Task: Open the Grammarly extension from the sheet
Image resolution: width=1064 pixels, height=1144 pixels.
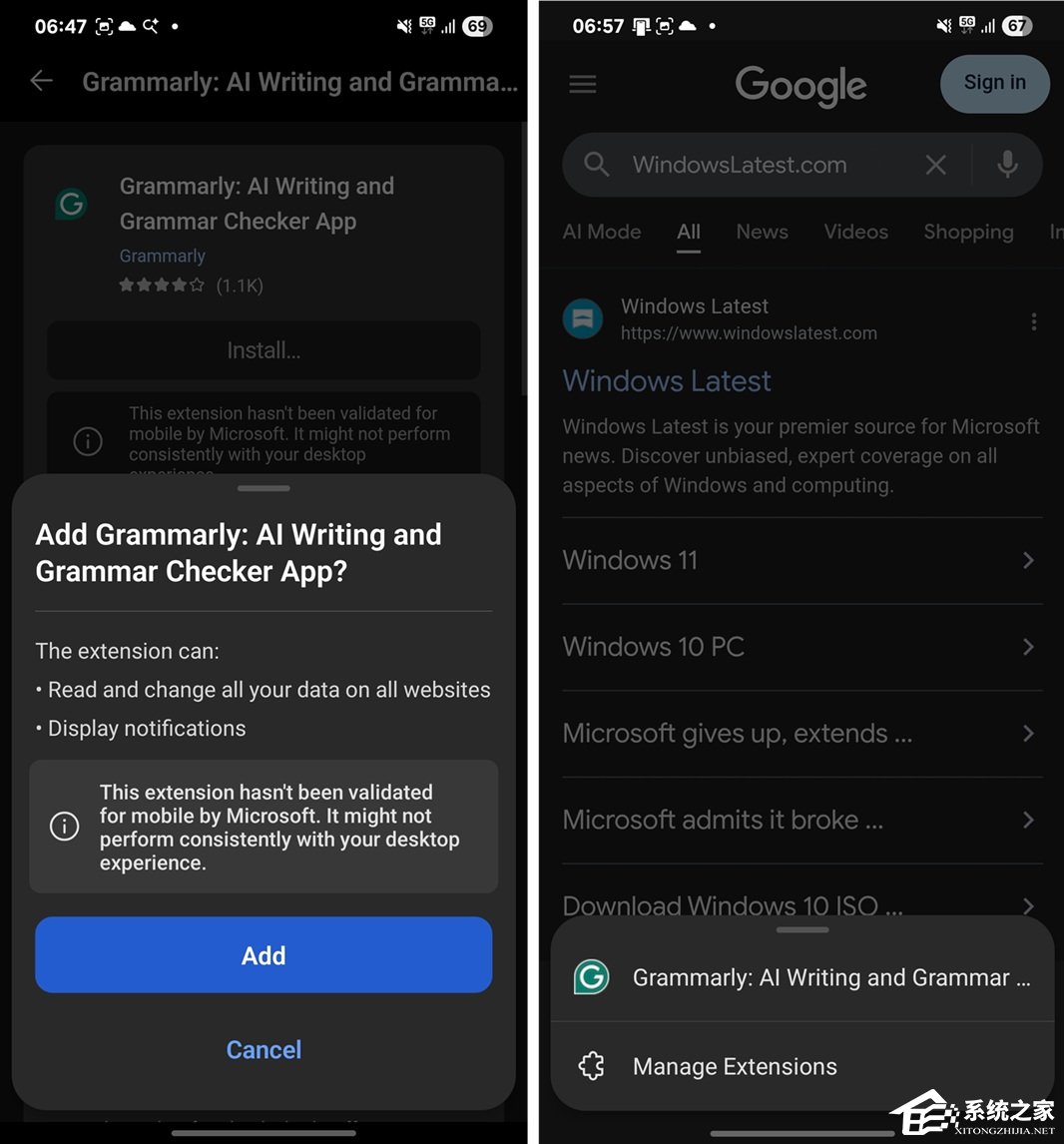Action: tap(801, 977)
